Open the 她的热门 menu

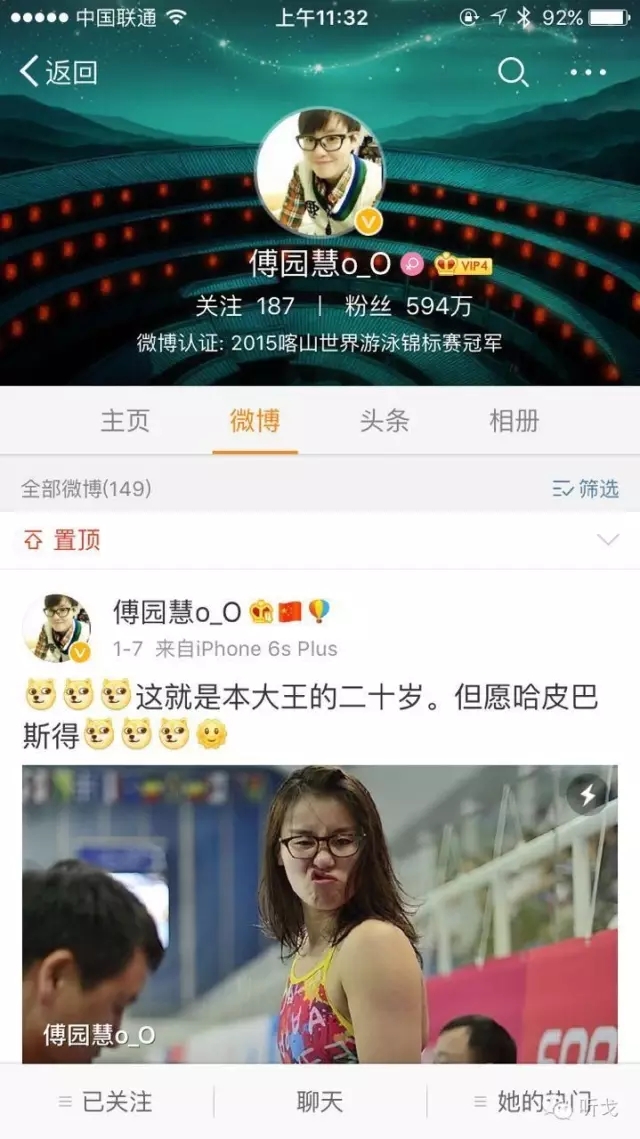pos(533,1102)
